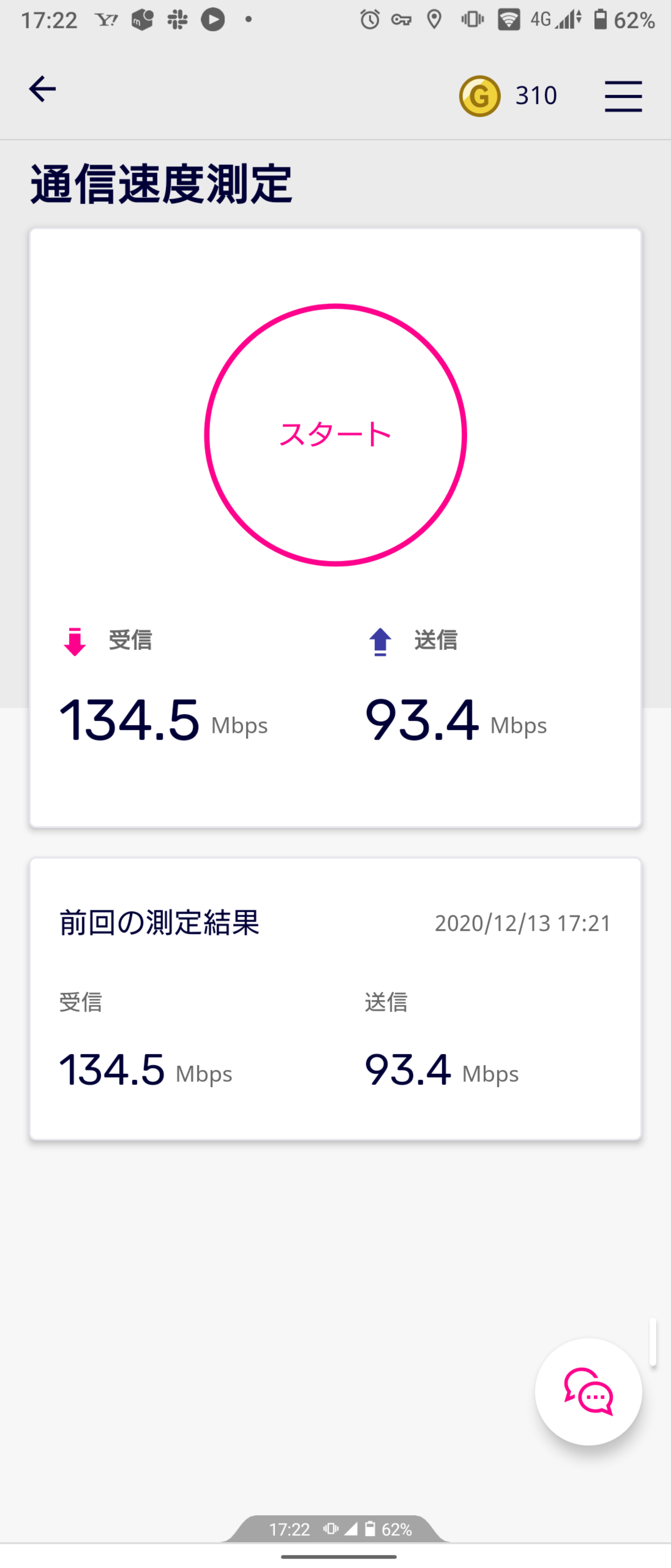Go back using the arrow icon
Image resolution: width=671 pixels, height=1568 pixels.
[x=42, y=89]
